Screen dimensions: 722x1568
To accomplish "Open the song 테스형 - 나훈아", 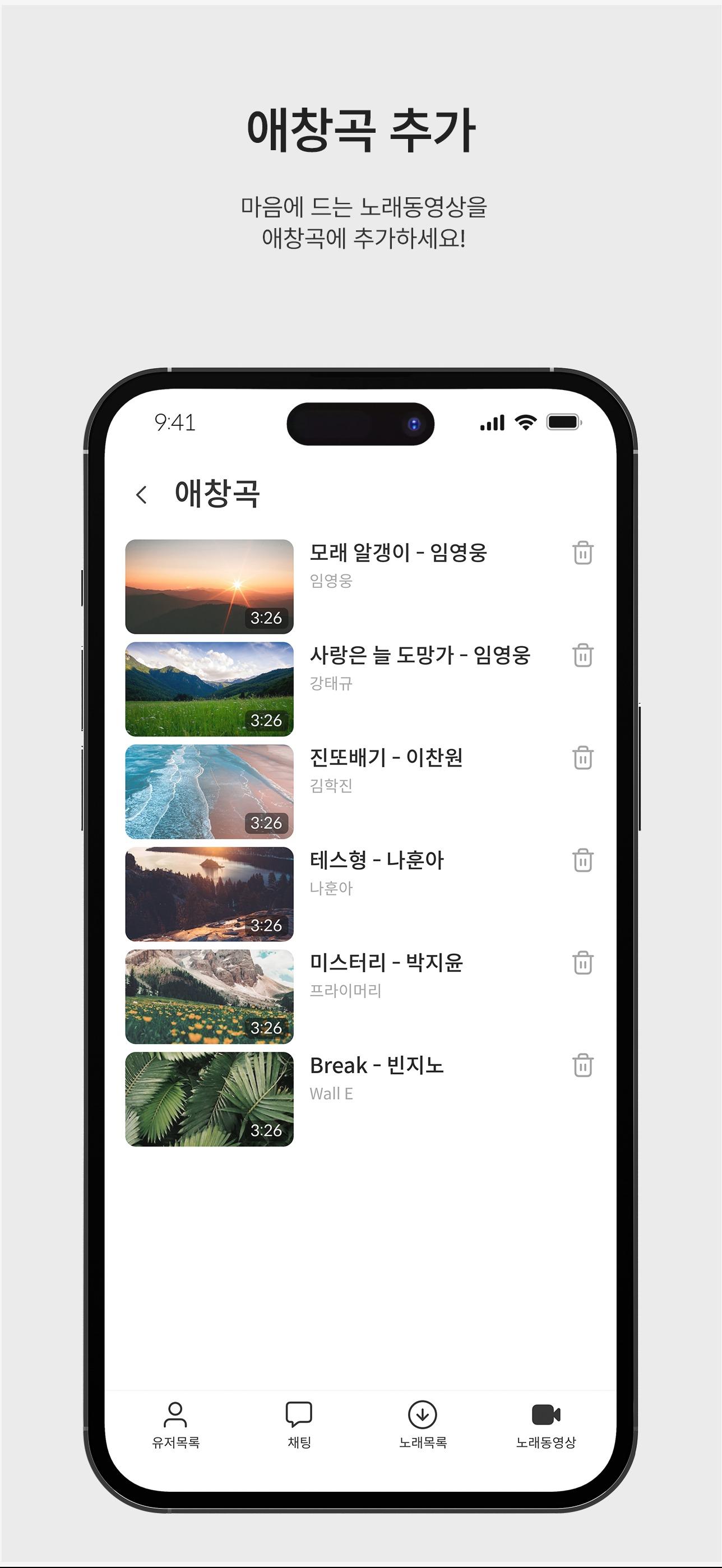I will [377, 861].
